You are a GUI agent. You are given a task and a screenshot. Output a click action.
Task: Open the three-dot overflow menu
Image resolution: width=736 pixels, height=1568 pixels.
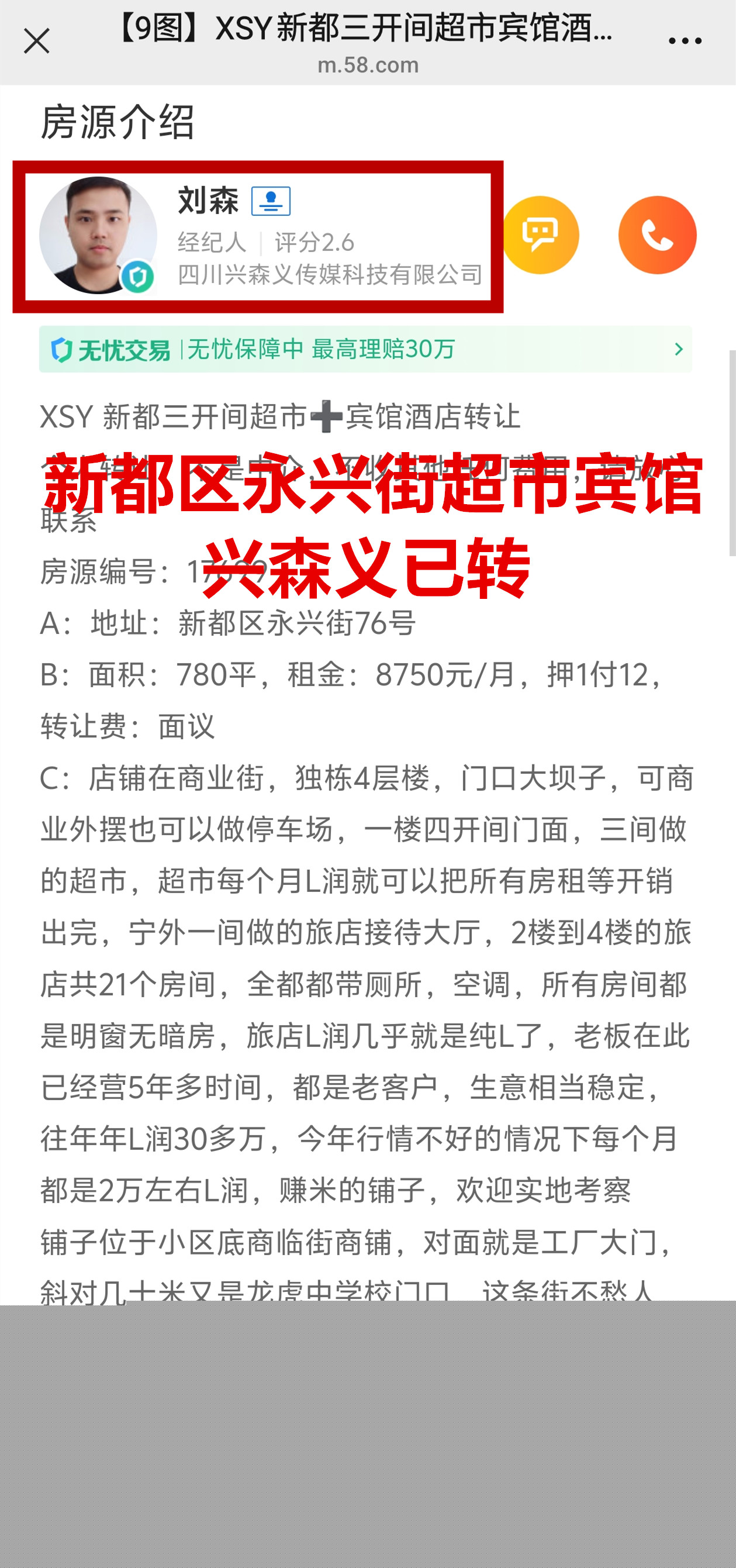685,42
